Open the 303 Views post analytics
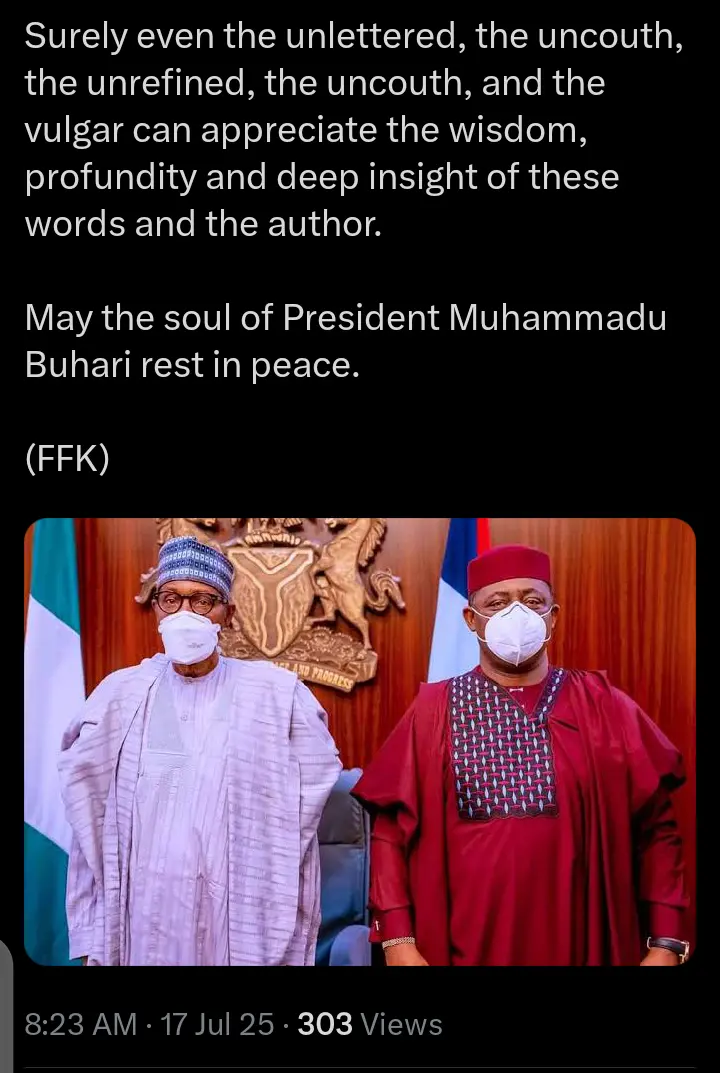The height and width of the screenshot is (1073, 720). [x=370, y=1024]
